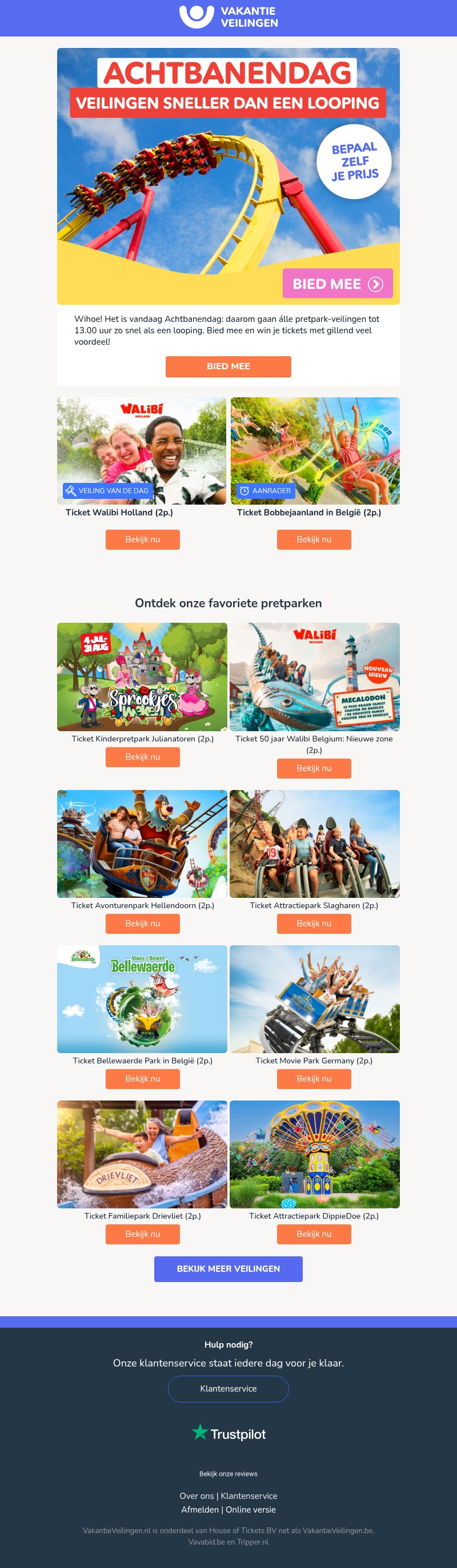This screenshot has width=457, height=1568.
Task: Open the Online versie link
Action: click(250, 1510)
